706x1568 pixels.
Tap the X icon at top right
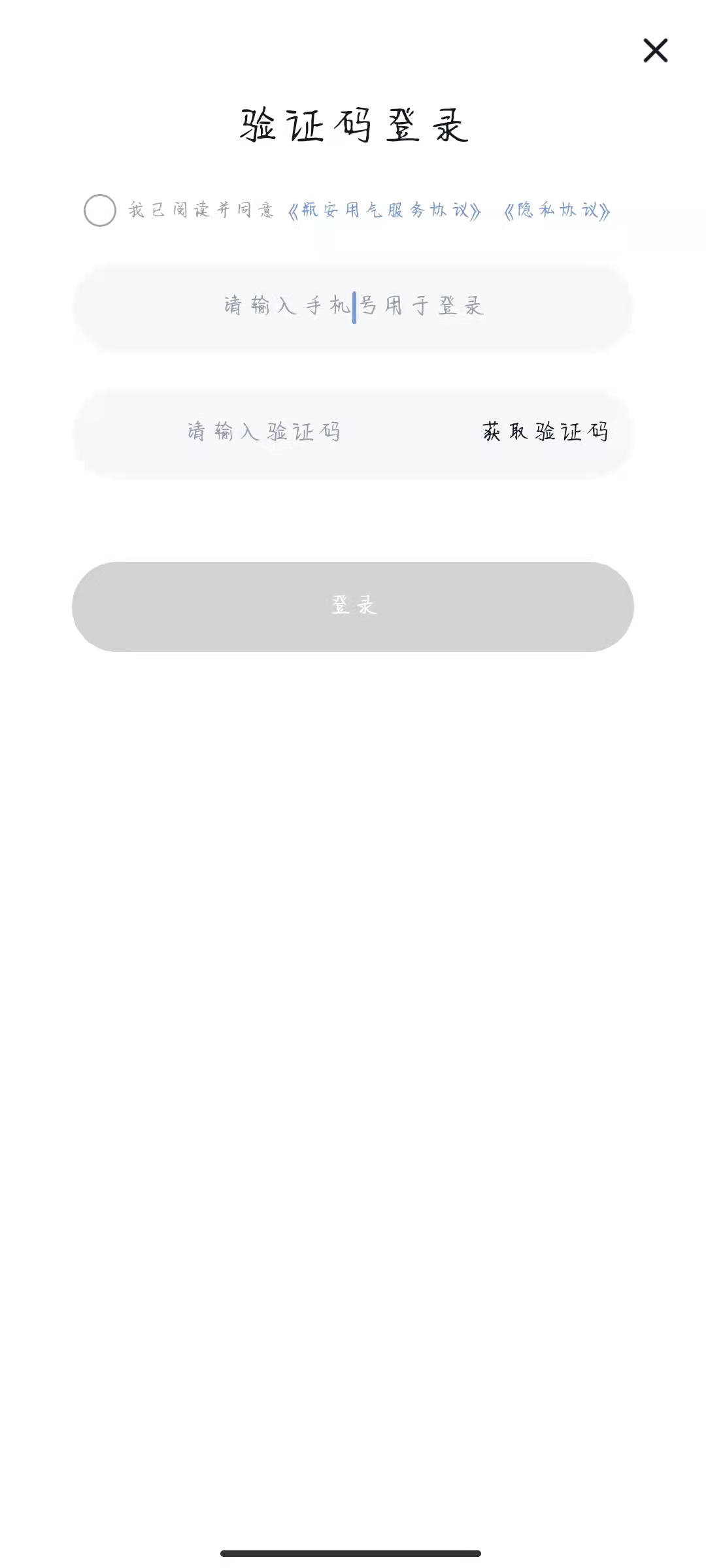[654, 51]
